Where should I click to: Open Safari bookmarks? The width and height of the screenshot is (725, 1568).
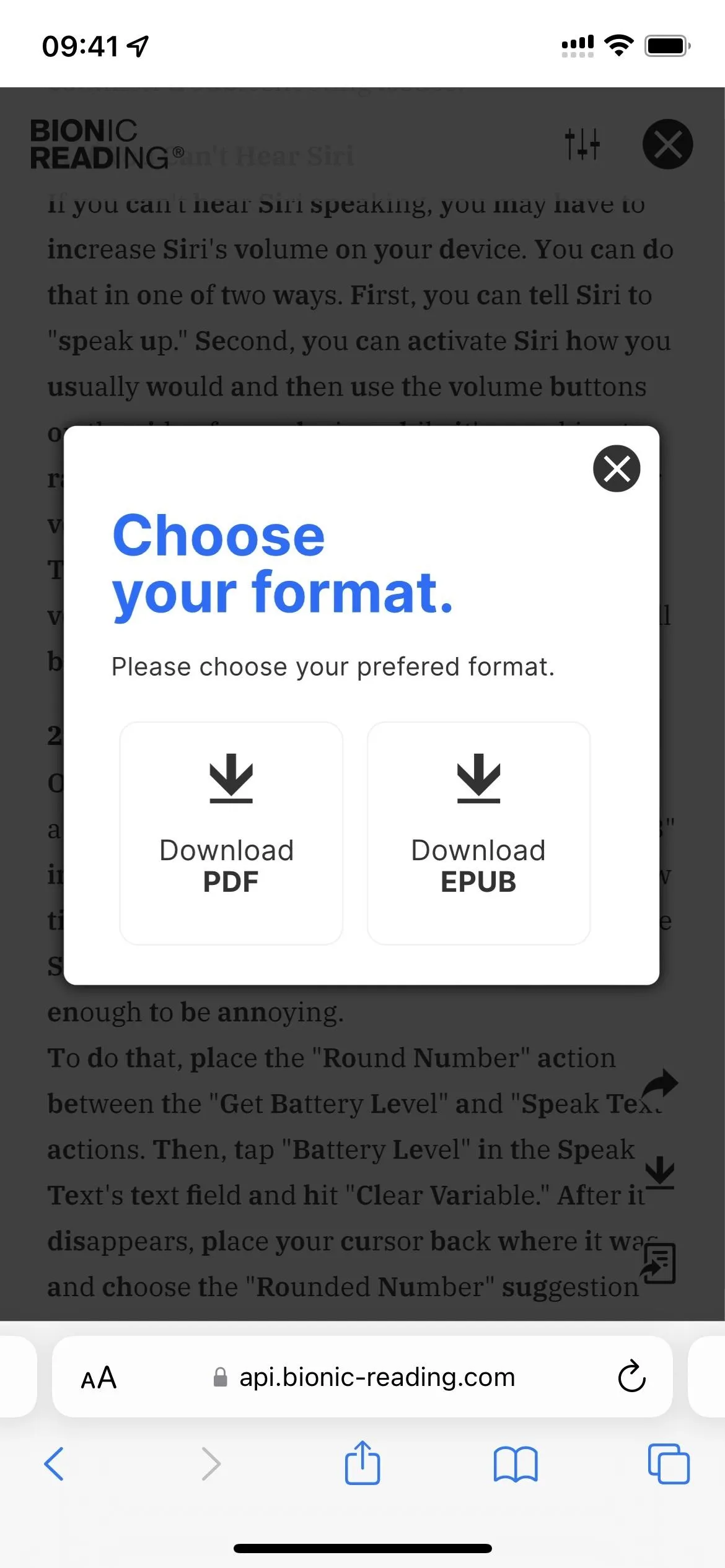point(516,1465)
